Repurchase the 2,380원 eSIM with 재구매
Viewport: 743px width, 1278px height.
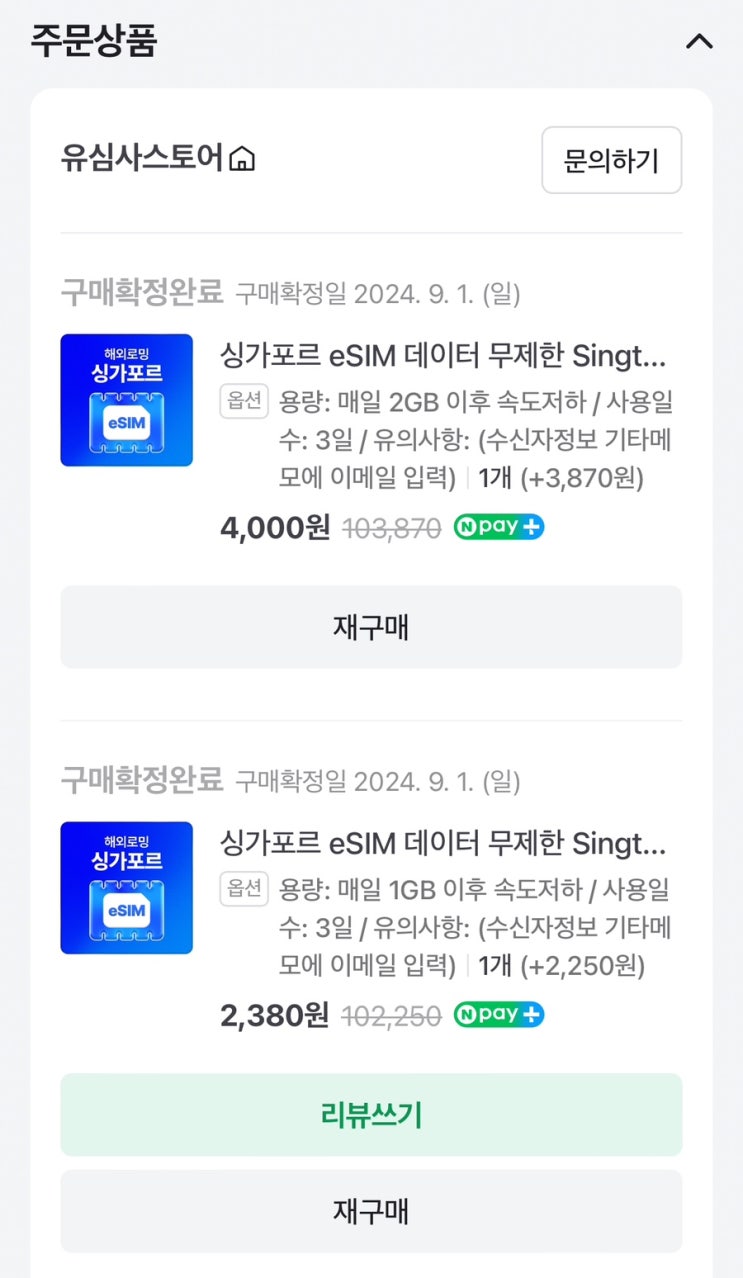(x=371, y=1211)
